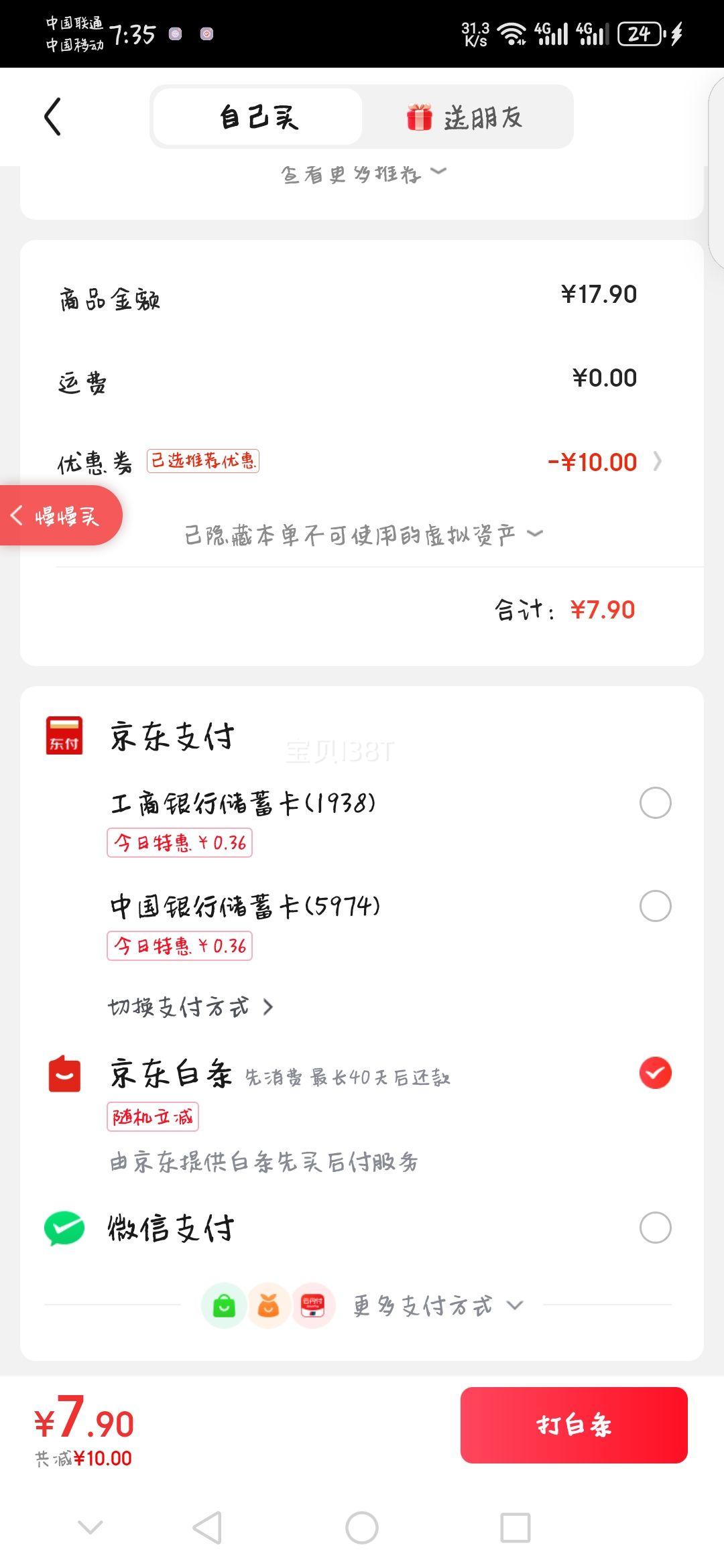Choose 京东白条 as payment method

(x=655, y=1073)
